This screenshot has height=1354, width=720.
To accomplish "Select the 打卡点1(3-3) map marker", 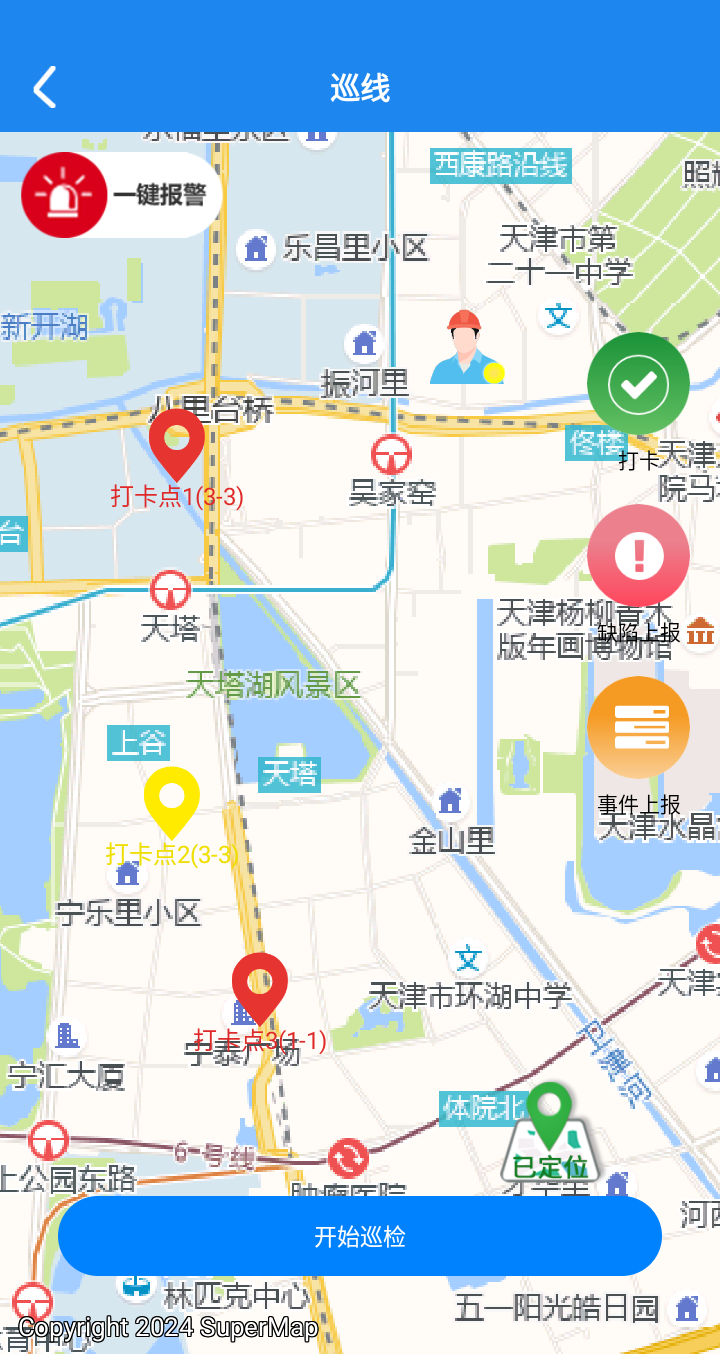I will [177, 445].
